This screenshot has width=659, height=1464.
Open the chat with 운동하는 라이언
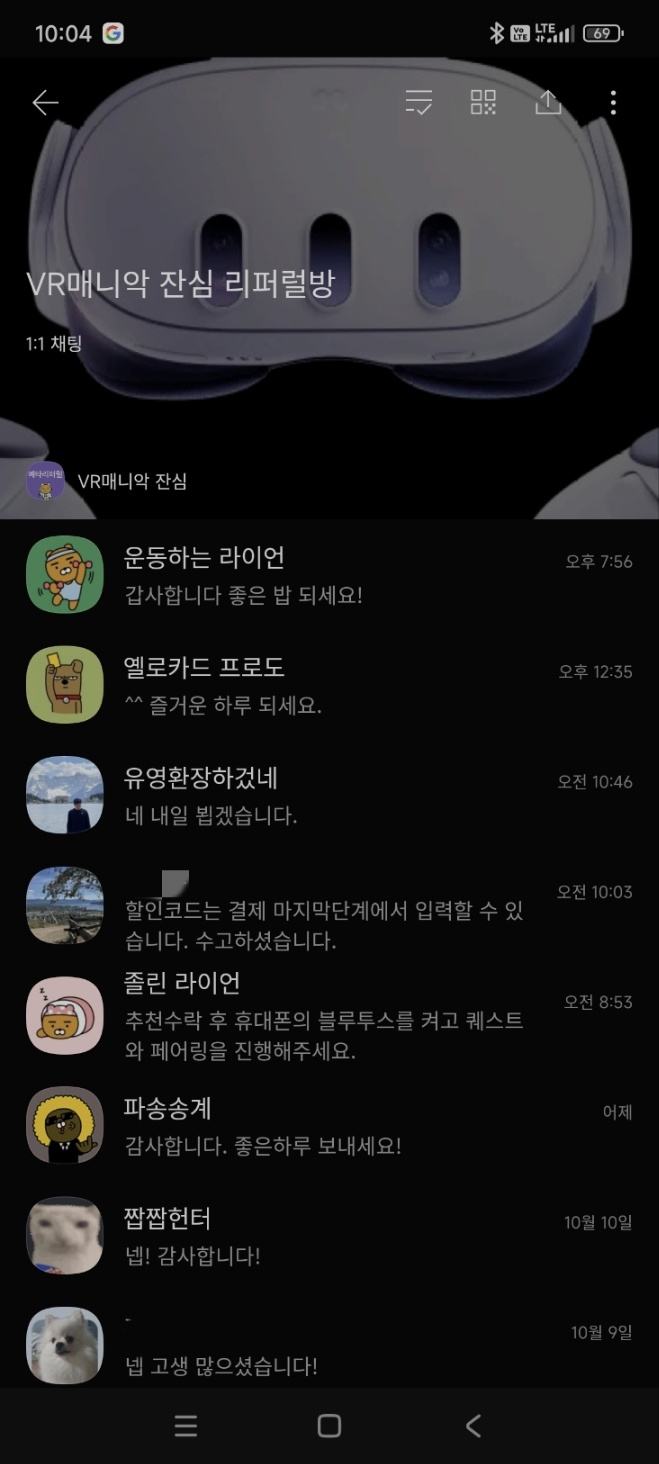tap(328, 576)
